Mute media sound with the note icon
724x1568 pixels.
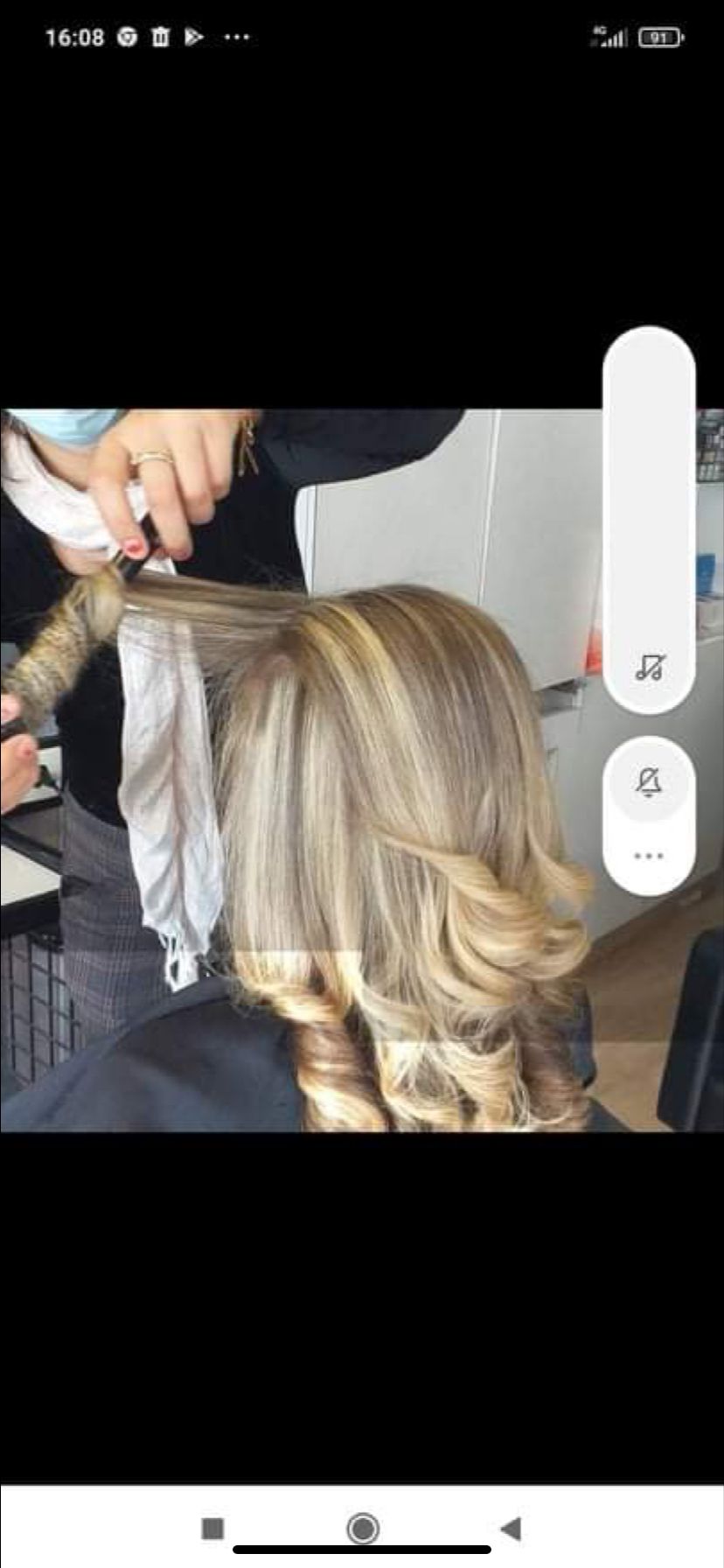point(650,668)
